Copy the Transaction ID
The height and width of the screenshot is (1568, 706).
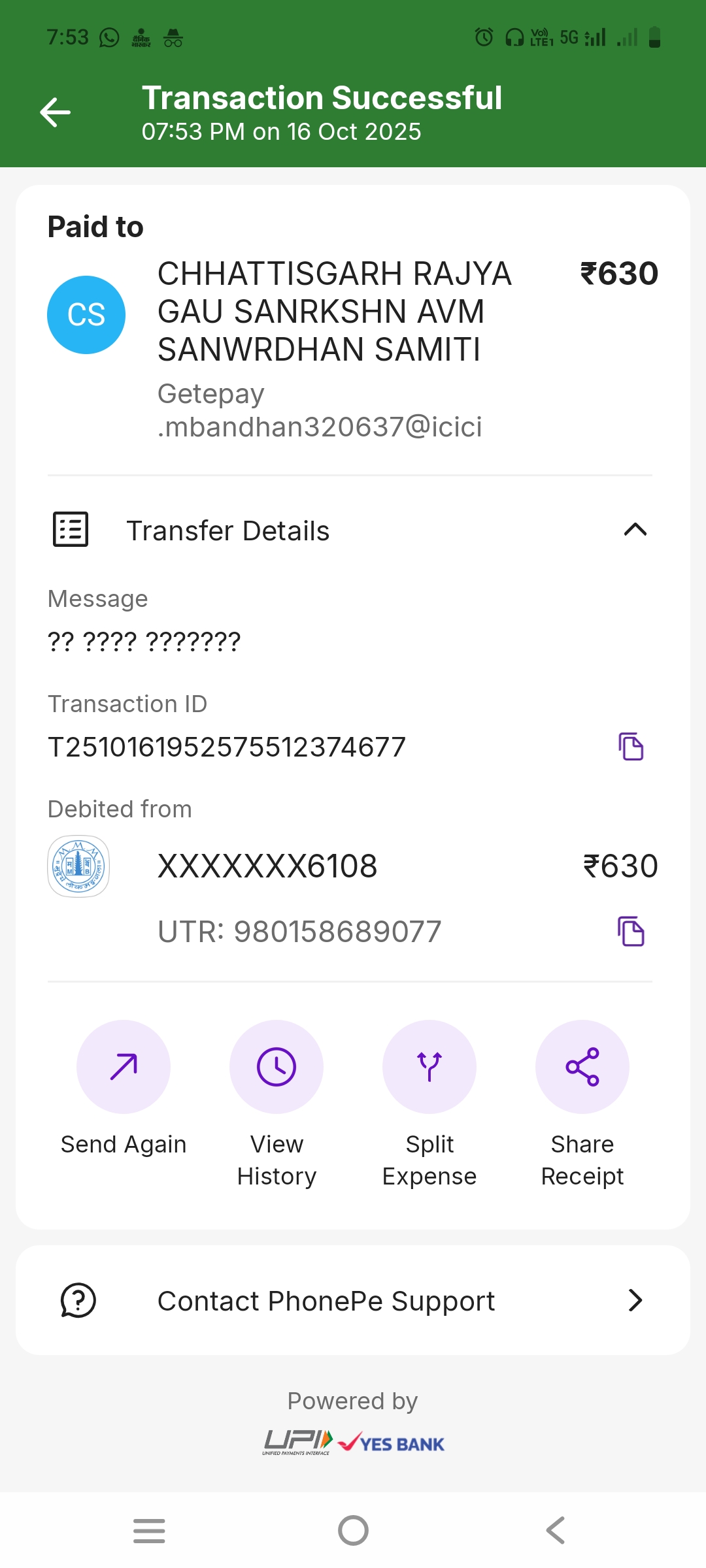[631, 747]
